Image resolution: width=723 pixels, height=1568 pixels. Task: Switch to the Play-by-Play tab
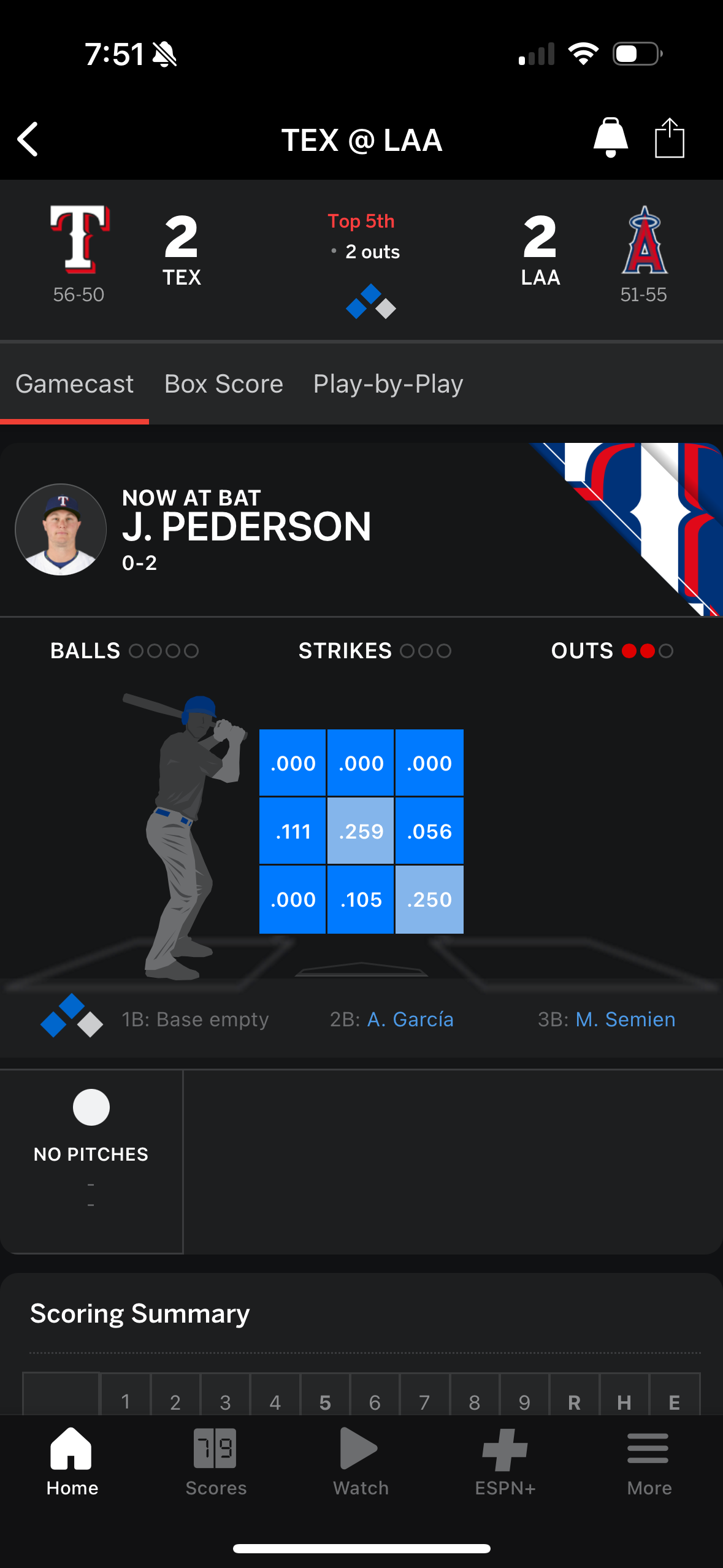(388, 385)
